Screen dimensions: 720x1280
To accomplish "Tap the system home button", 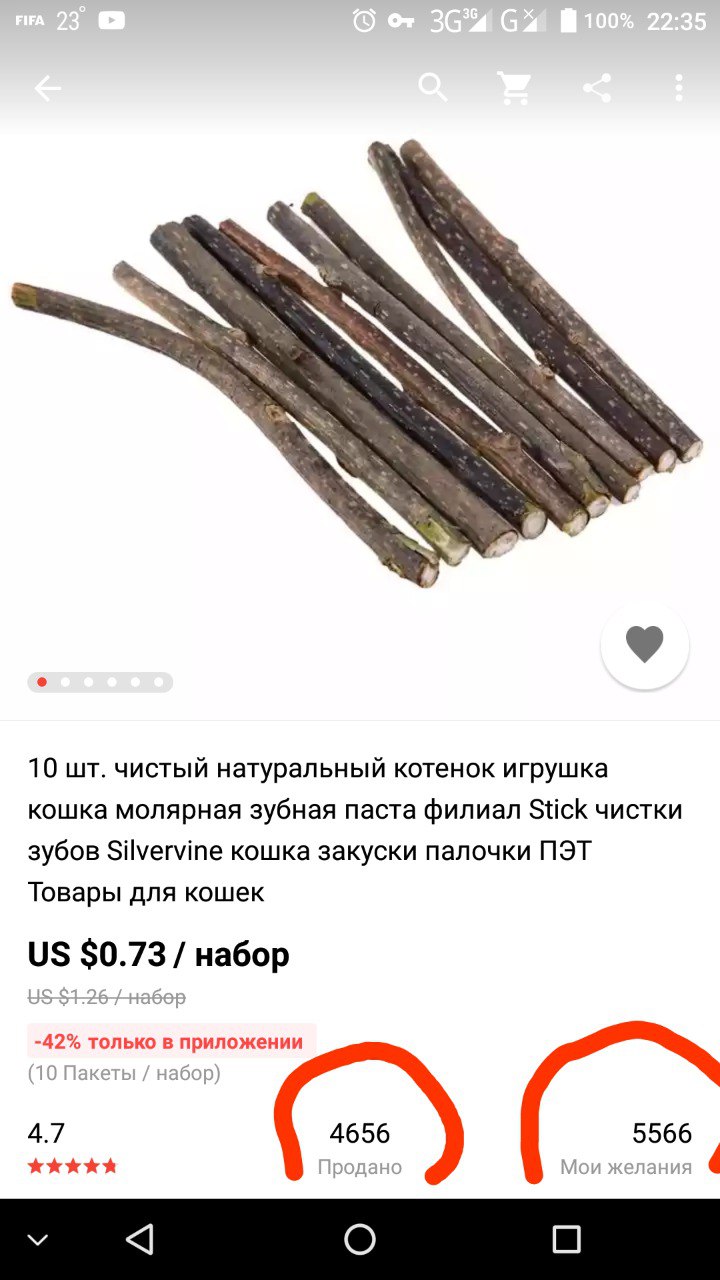I will [360, 1240].
